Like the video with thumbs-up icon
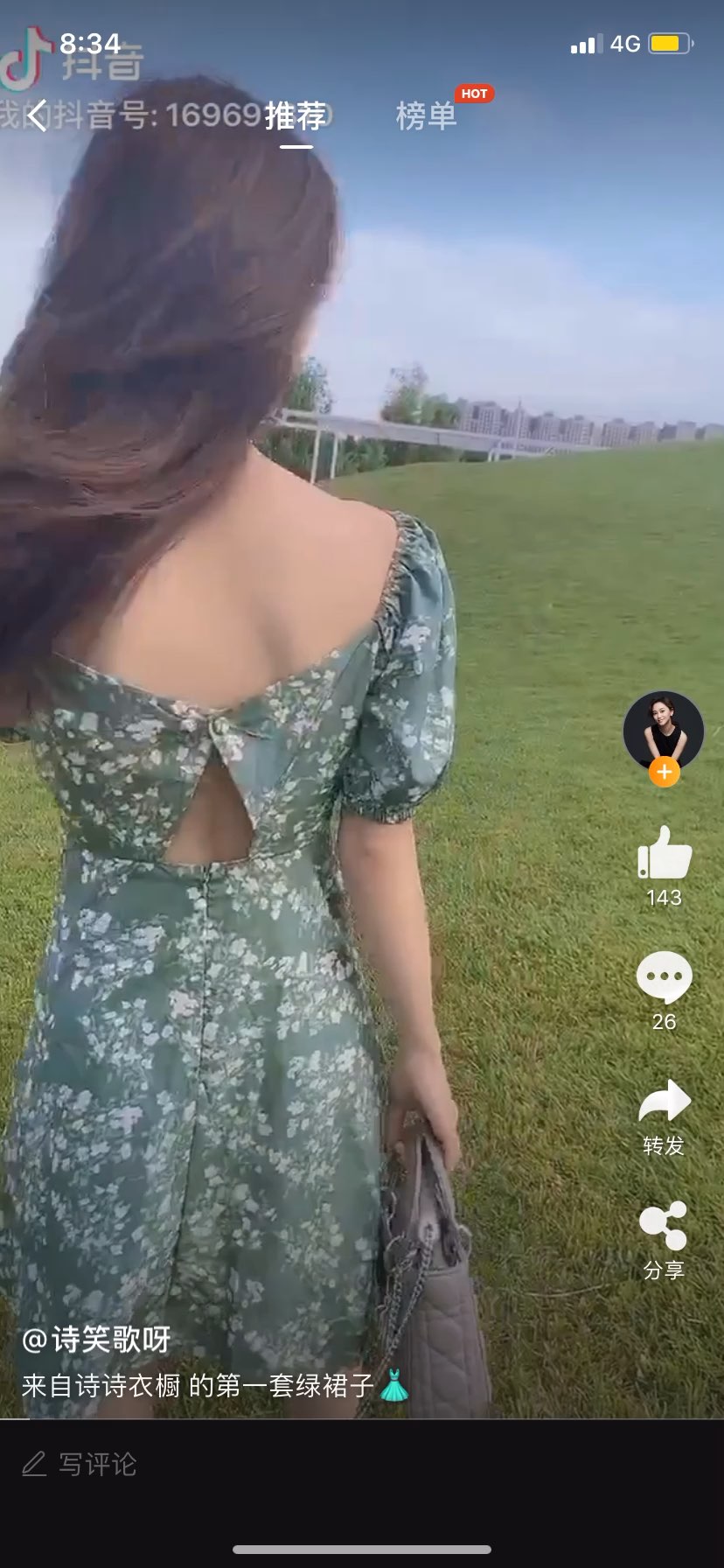Viewport: 724px width, 1568px height. pos(665,852)
